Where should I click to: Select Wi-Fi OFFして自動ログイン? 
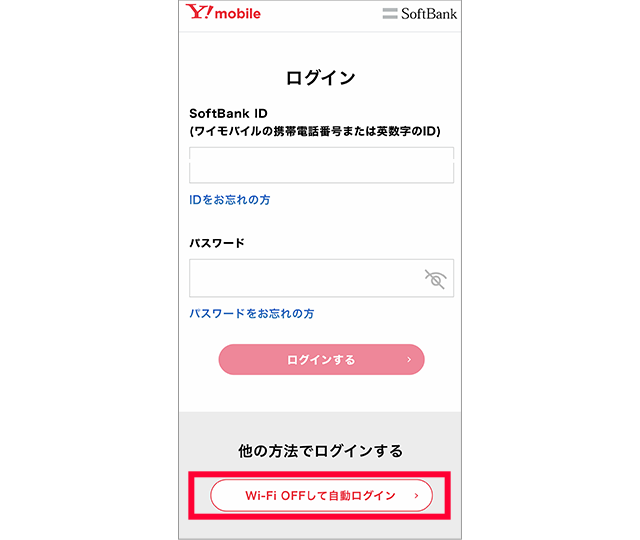pyautogui.click(x=321, y=495)
